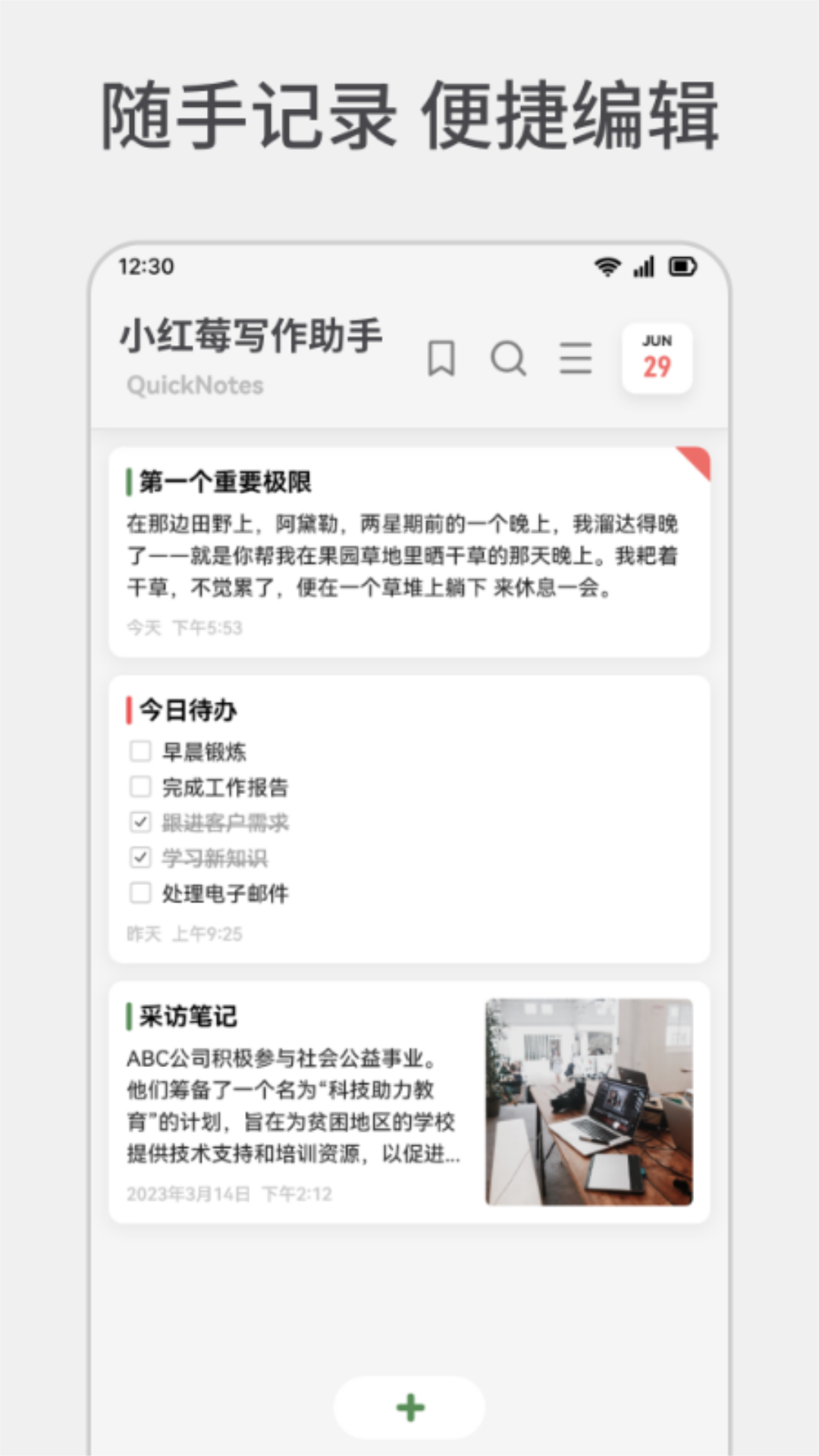This screenshot has height=1456, width=819.
Task: Check the 早晨锻炼 checkbox
Action: coord(140,752)
